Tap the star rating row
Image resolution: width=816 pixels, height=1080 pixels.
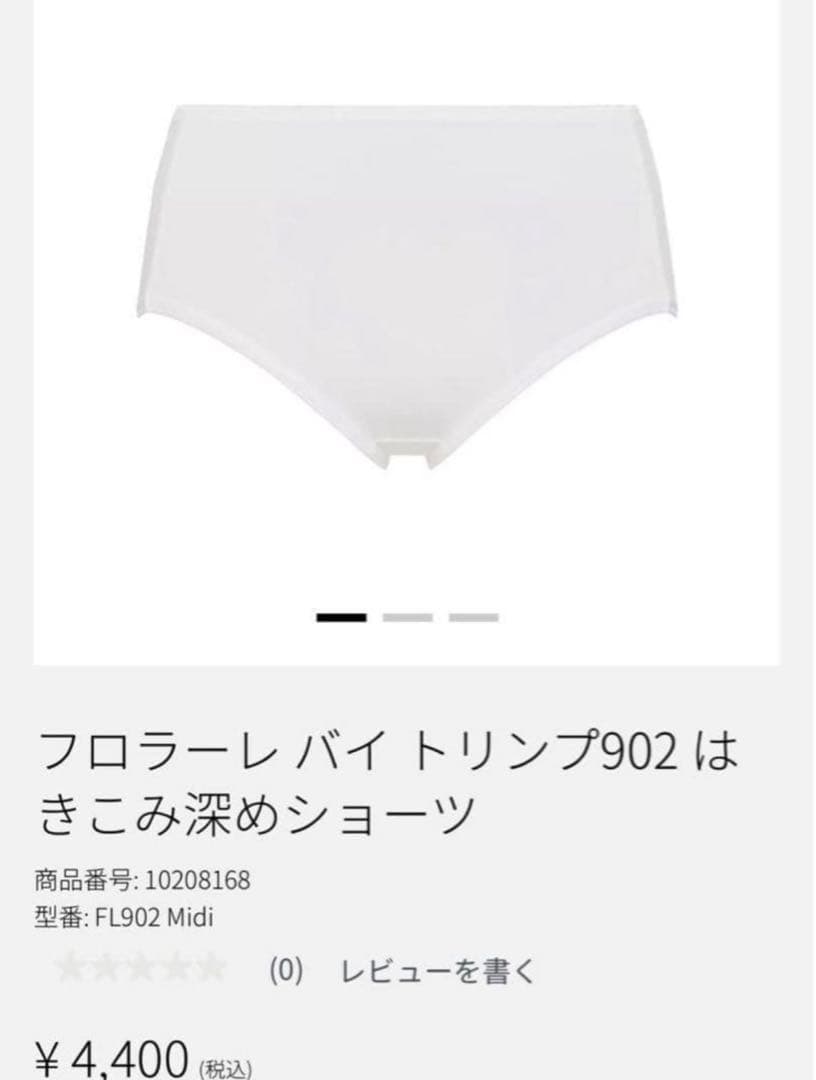[x=141, y=970]
